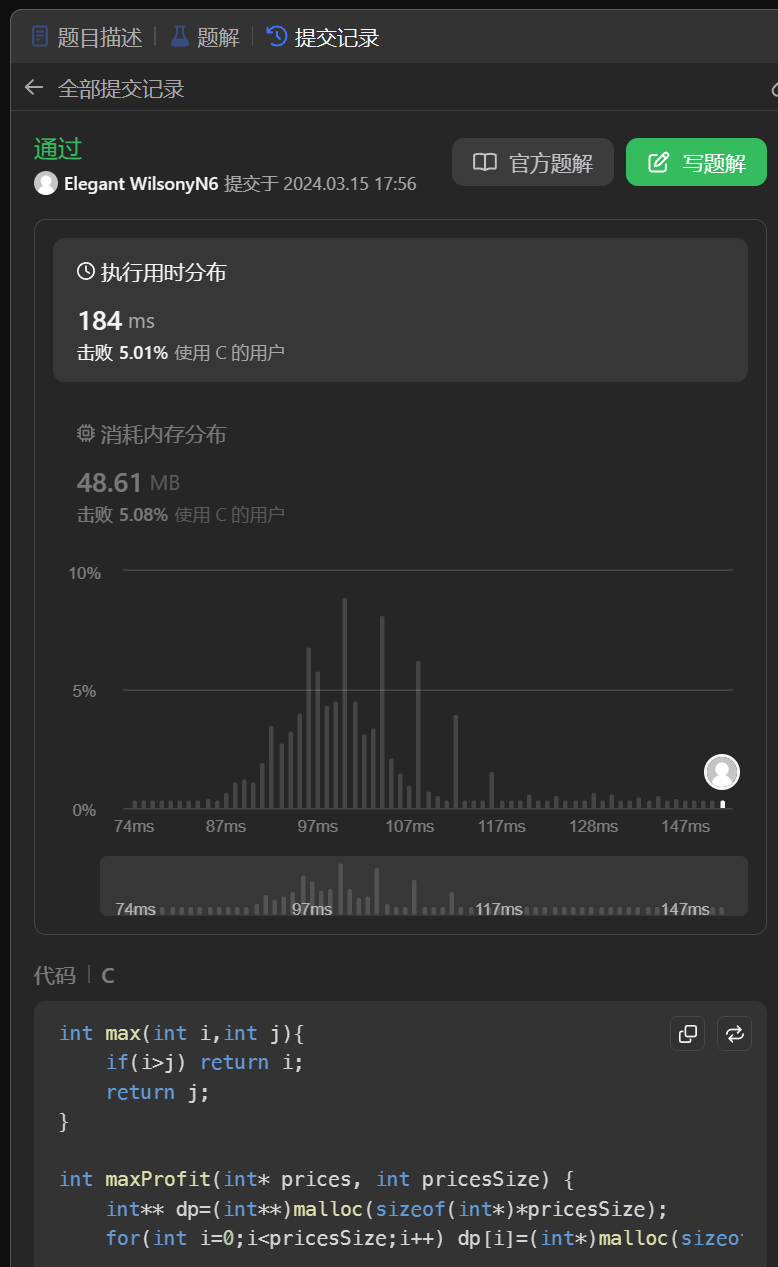778x1267 pixels.
Task: Select the 提交记录 tab
Action: (x=324, y=38)
